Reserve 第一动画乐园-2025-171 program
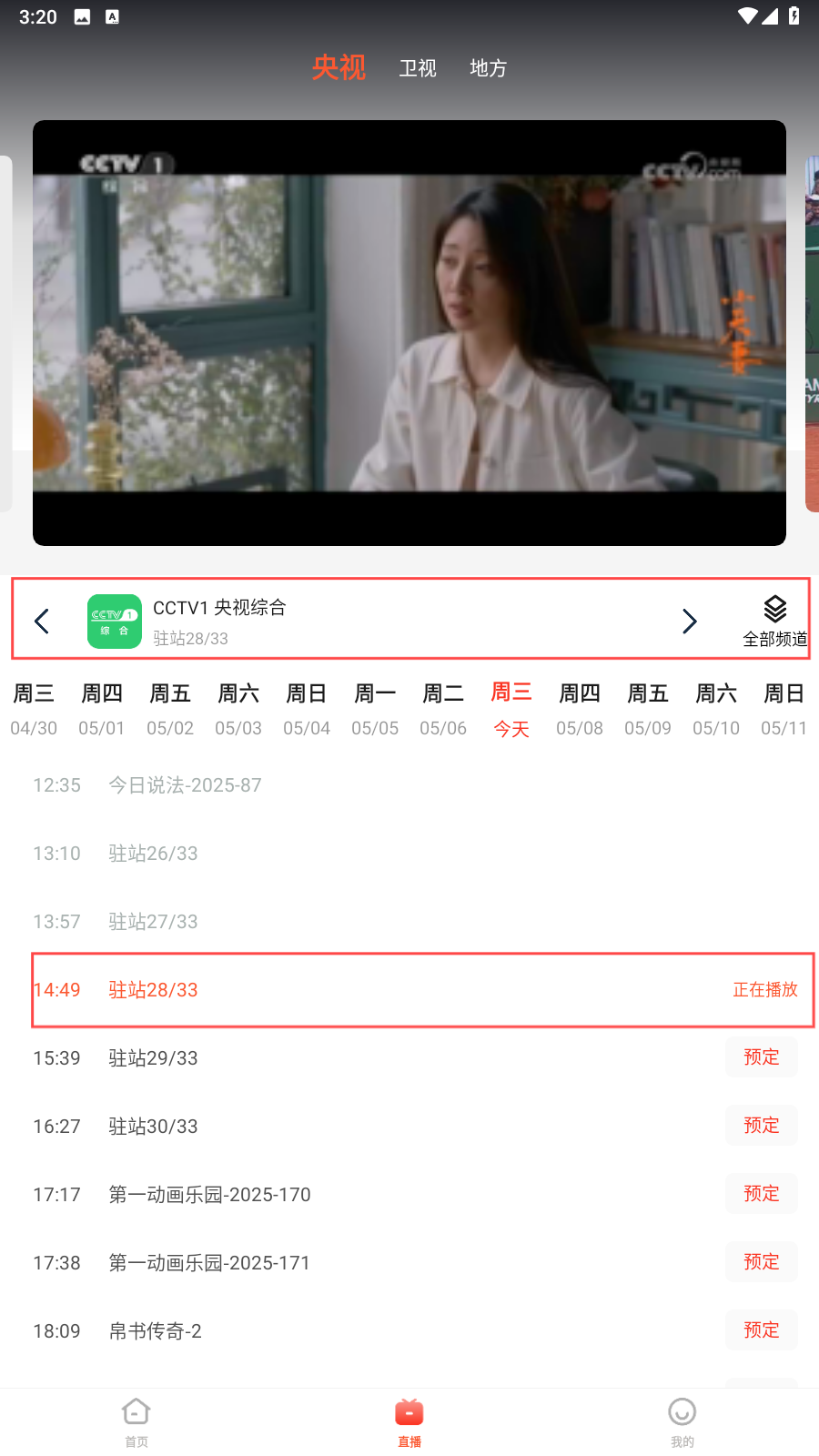 click(x=761, y=1262)
